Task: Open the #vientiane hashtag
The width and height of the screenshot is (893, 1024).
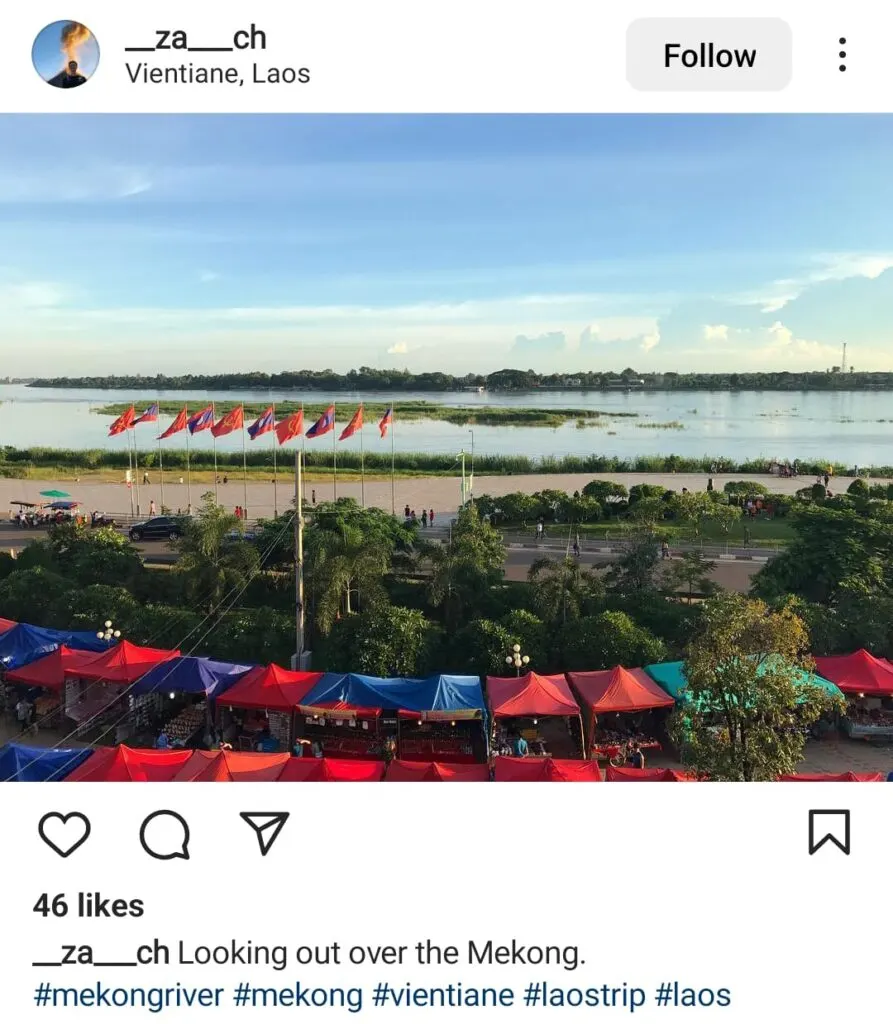Action: [x=443, y=997]
